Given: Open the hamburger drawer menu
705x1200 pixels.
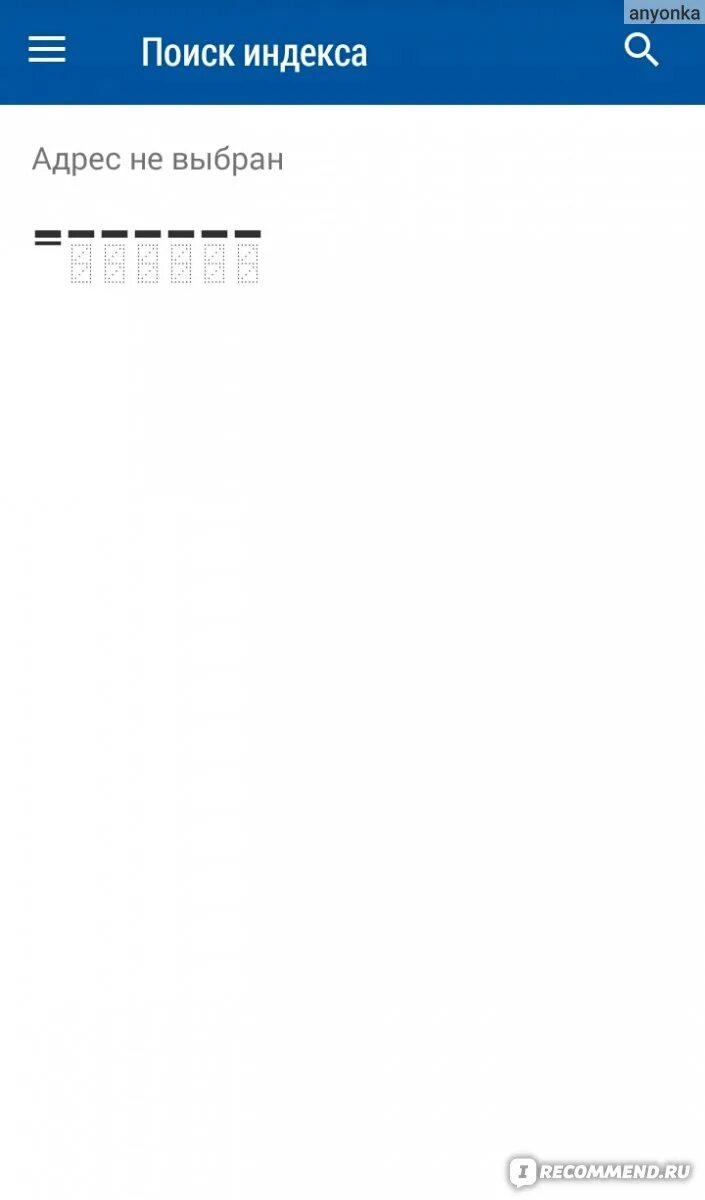Looking at the screenshot, I should pos(47,50).
